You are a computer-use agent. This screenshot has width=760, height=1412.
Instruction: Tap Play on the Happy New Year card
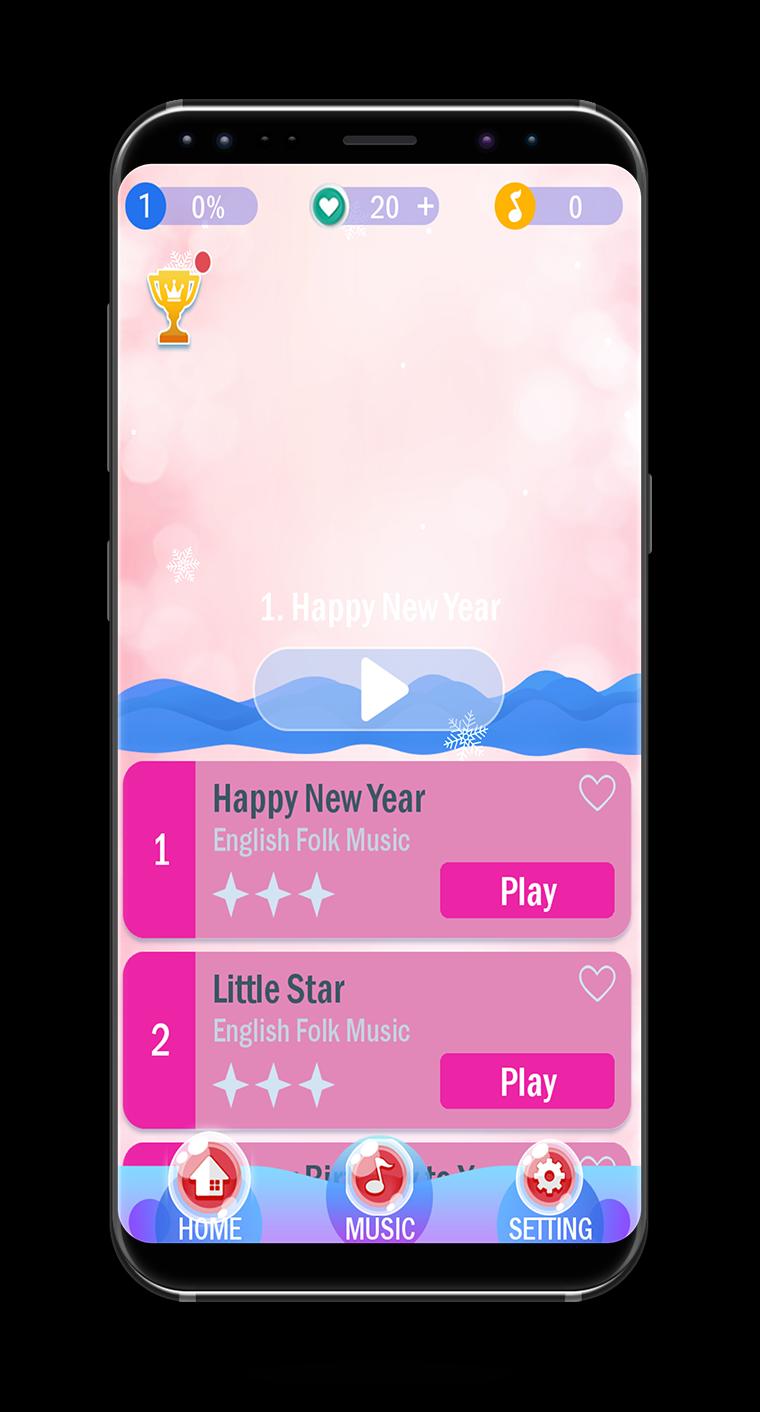click(x=527, y=890)
